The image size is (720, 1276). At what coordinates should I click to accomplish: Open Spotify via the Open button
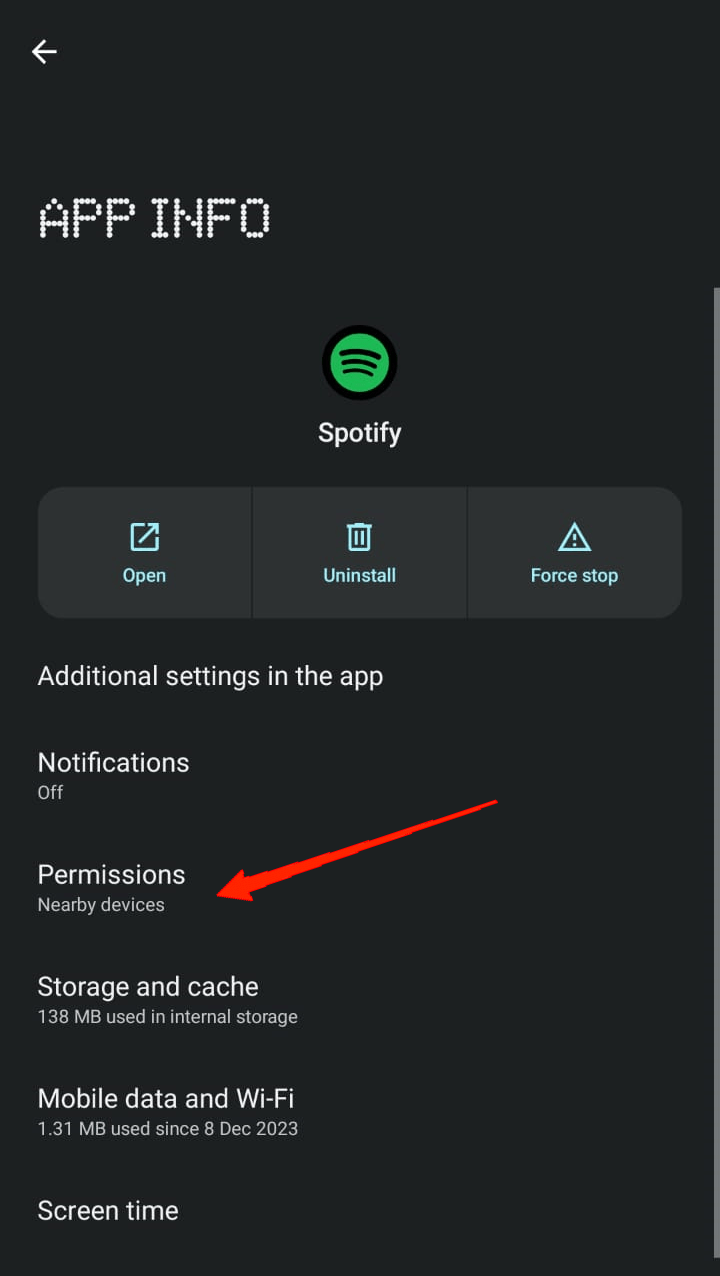[x=144, y=553]
